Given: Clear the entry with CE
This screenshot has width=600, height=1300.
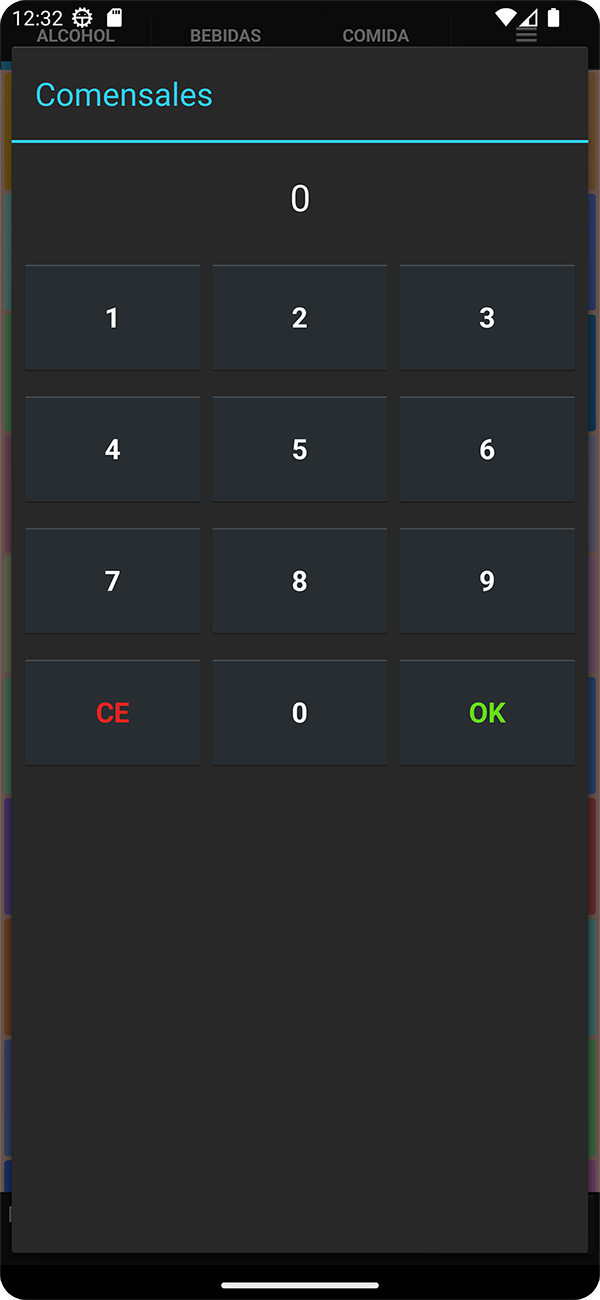Looking at the screenshot, I should point(112,713).
